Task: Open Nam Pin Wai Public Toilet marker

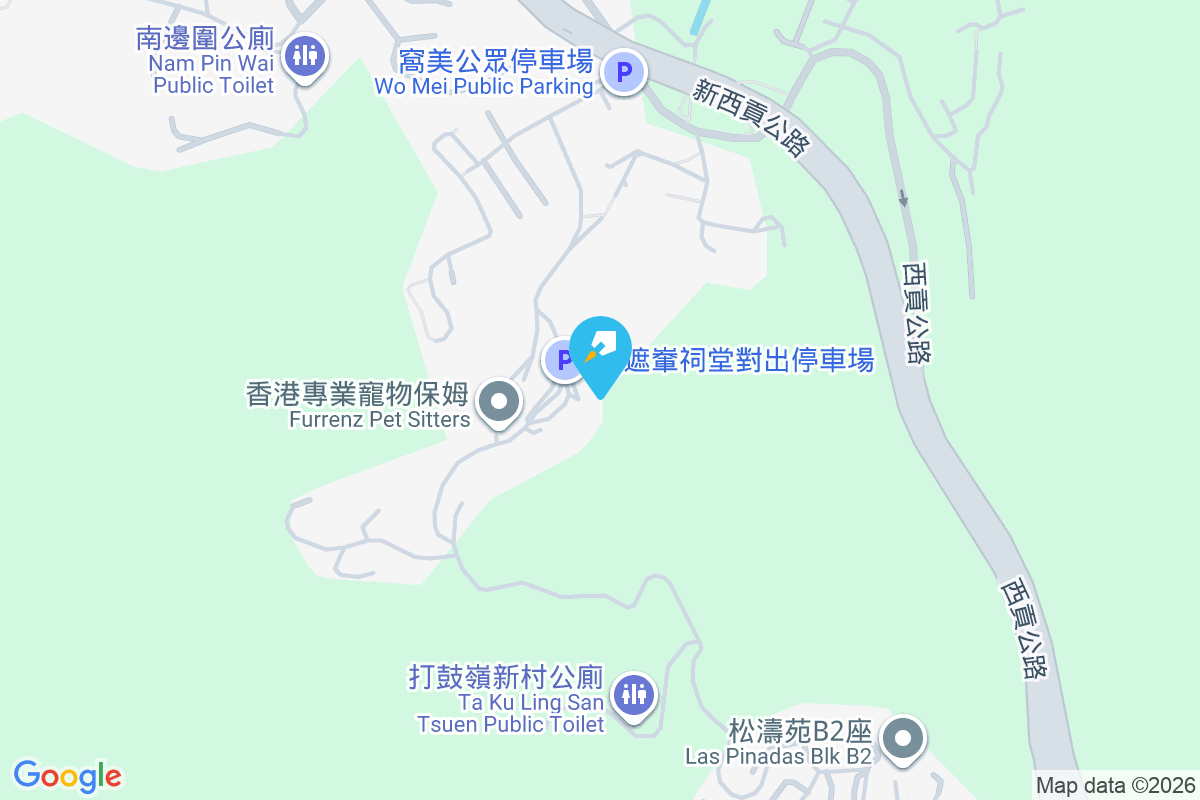Action: [303, 55]
